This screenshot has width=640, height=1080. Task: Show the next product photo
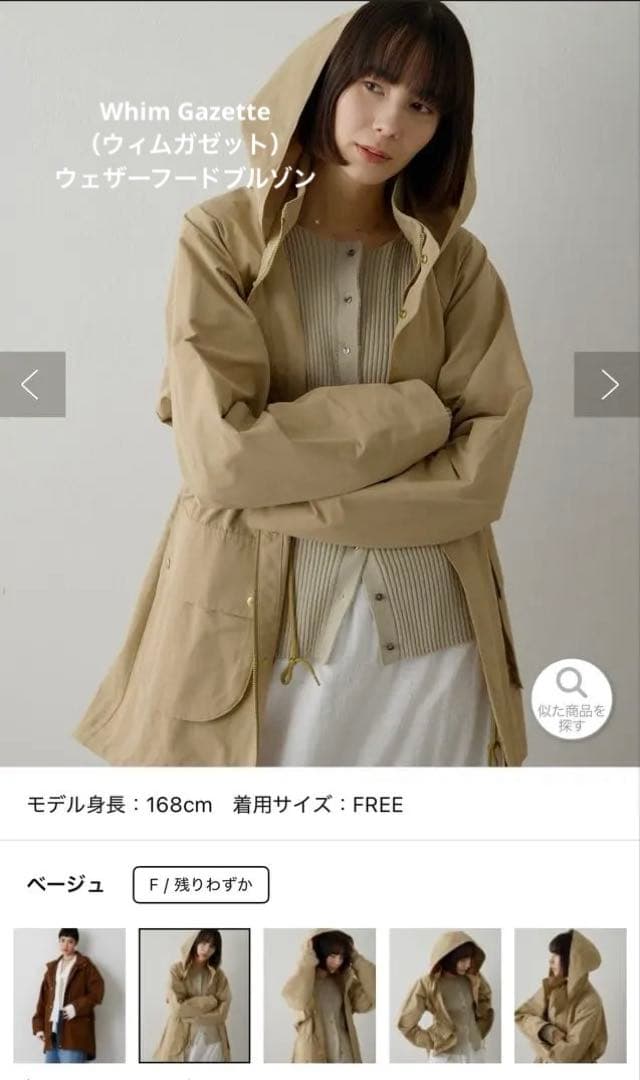[x=607, y=384]
